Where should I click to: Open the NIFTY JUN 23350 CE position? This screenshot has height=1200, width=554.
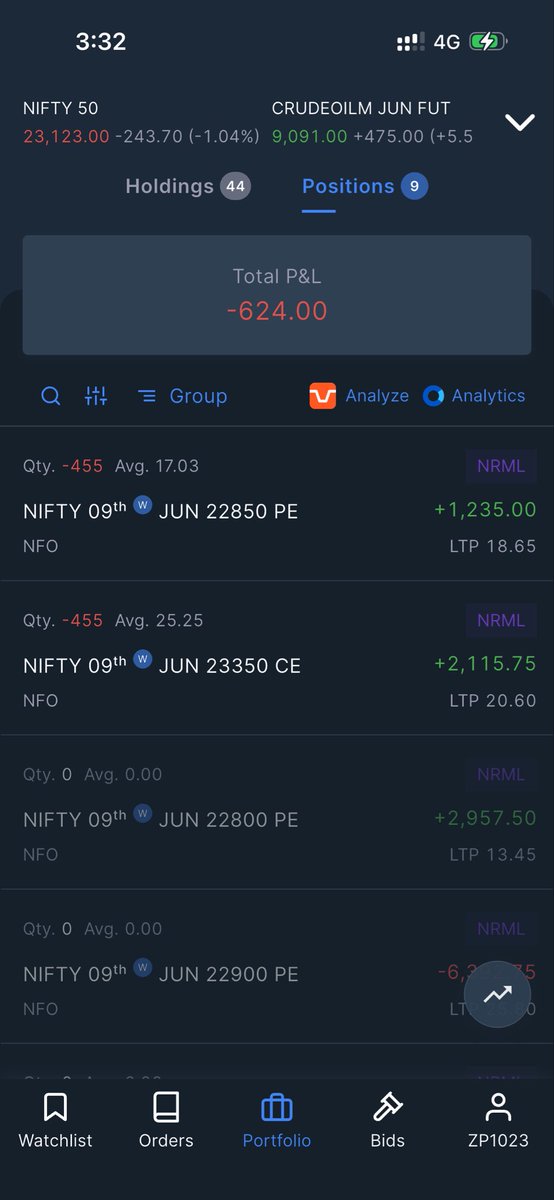tap(277, 658)
